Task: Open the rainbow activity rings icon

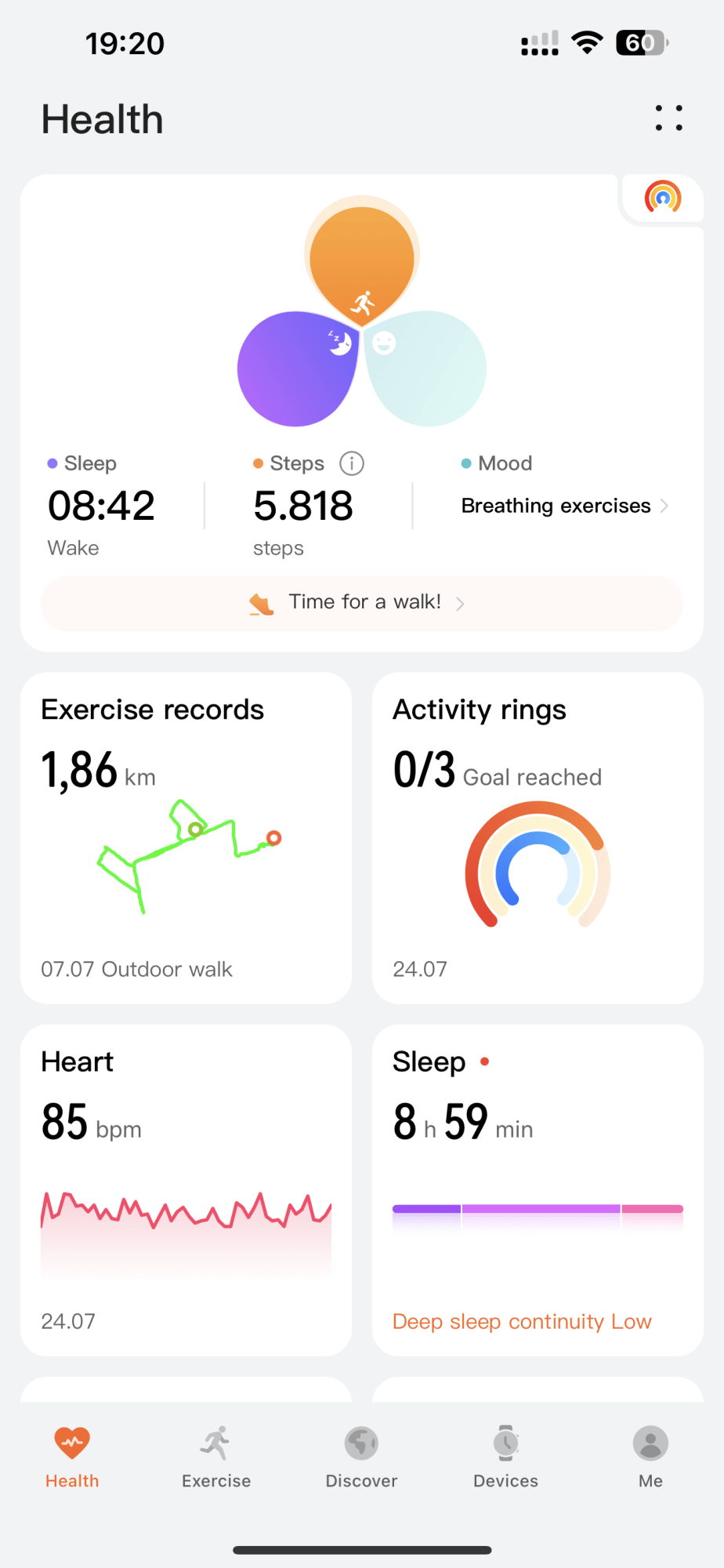Action: [x=663, y=197]
